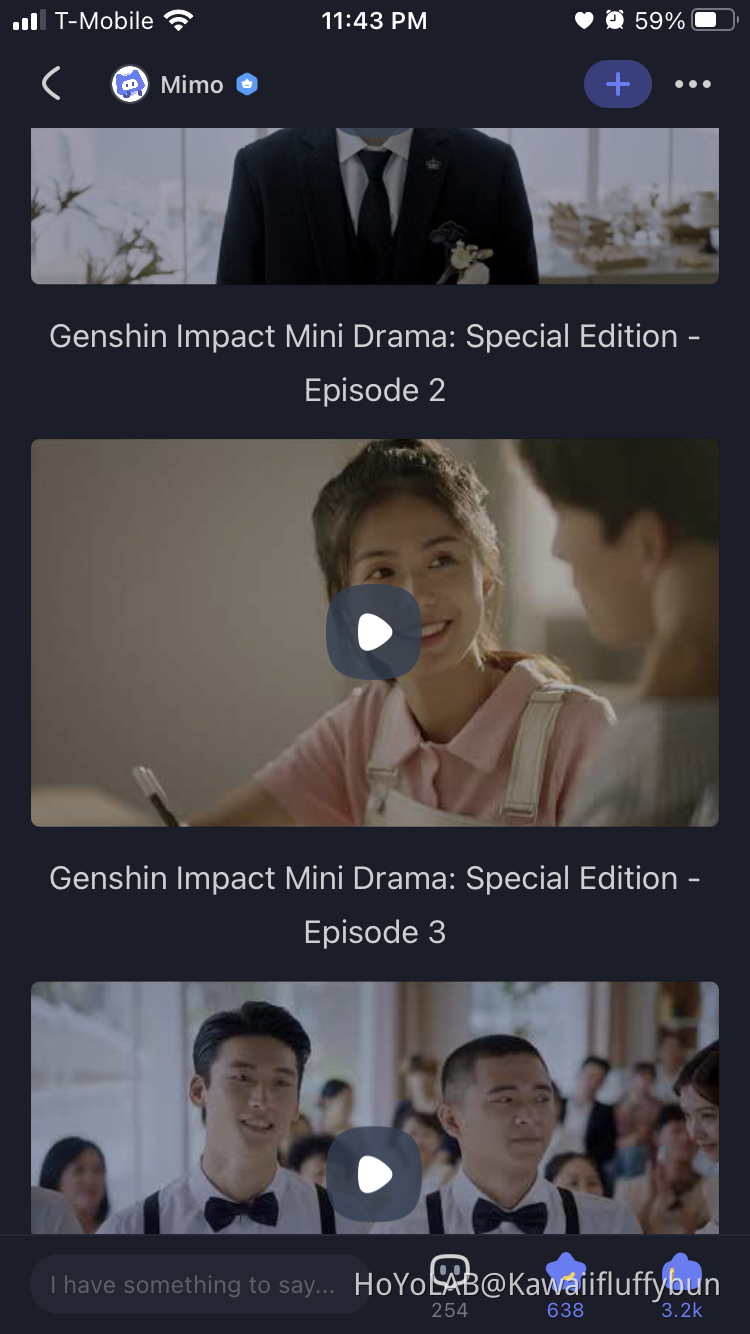The width and height of the screenshot is (750, 1334).
Task: Like the post with the thumbs-up icon
Action: [x=681, y=1275]
